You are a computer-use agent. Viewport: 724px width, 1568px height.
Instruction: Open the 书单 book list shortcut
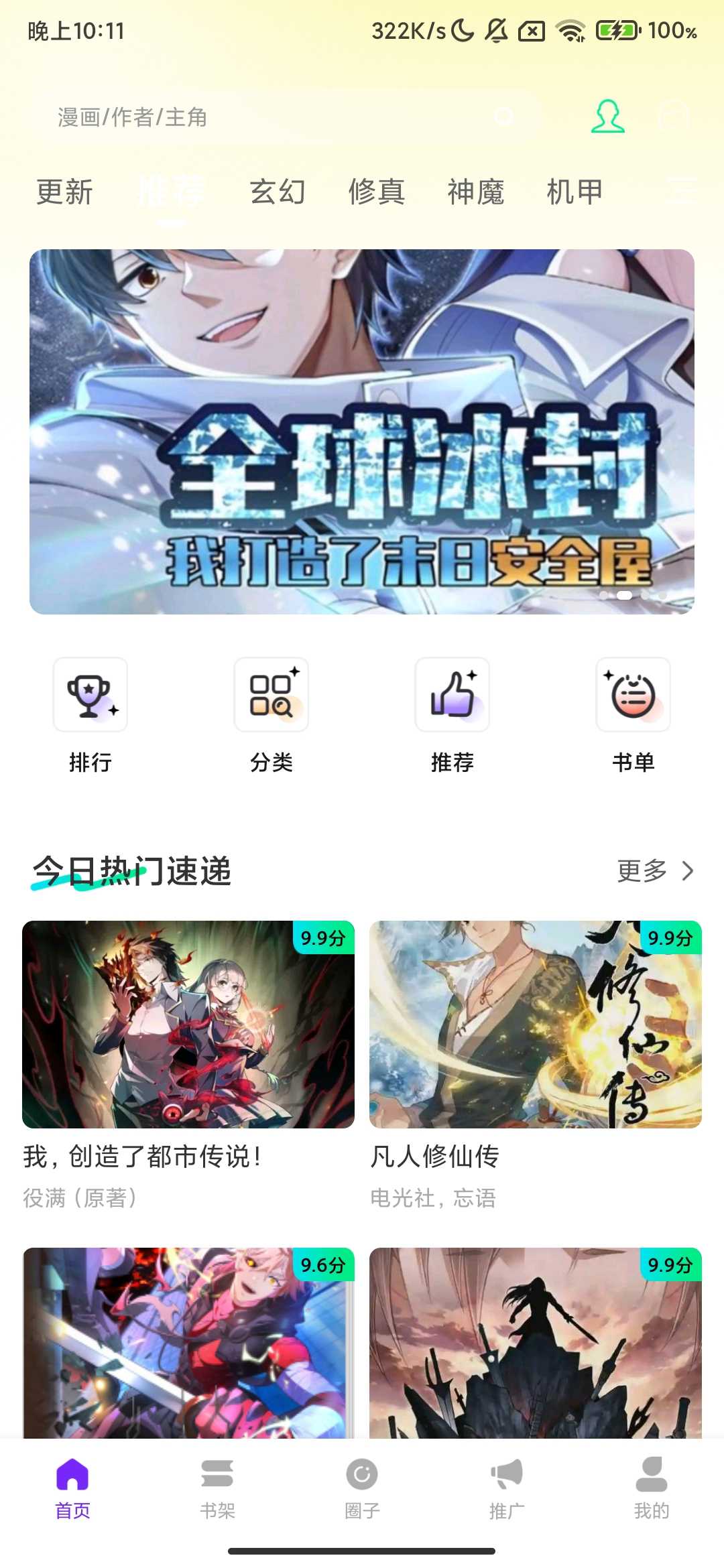click(633, 715)
